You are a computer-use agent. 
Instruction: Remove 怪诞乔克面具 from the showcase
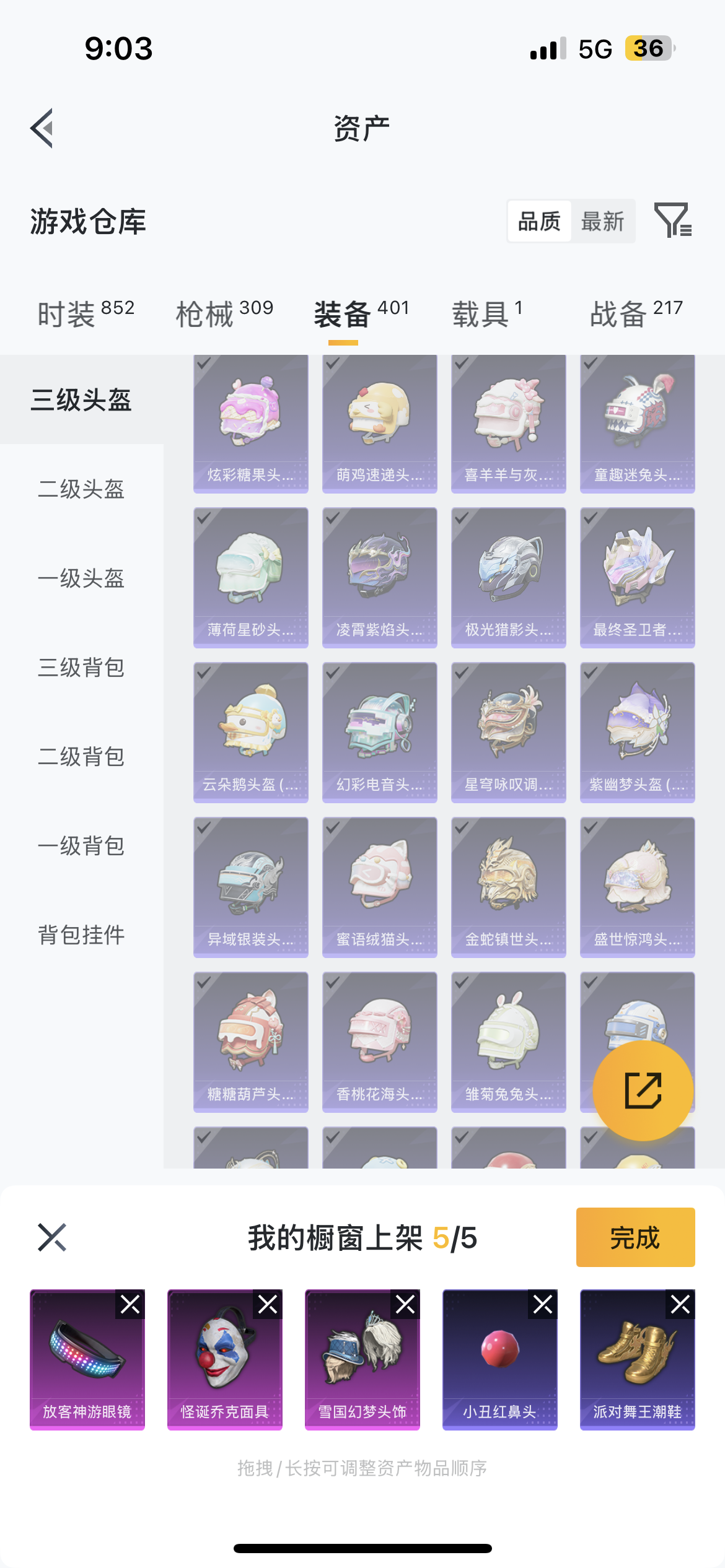pos(268,1304)
